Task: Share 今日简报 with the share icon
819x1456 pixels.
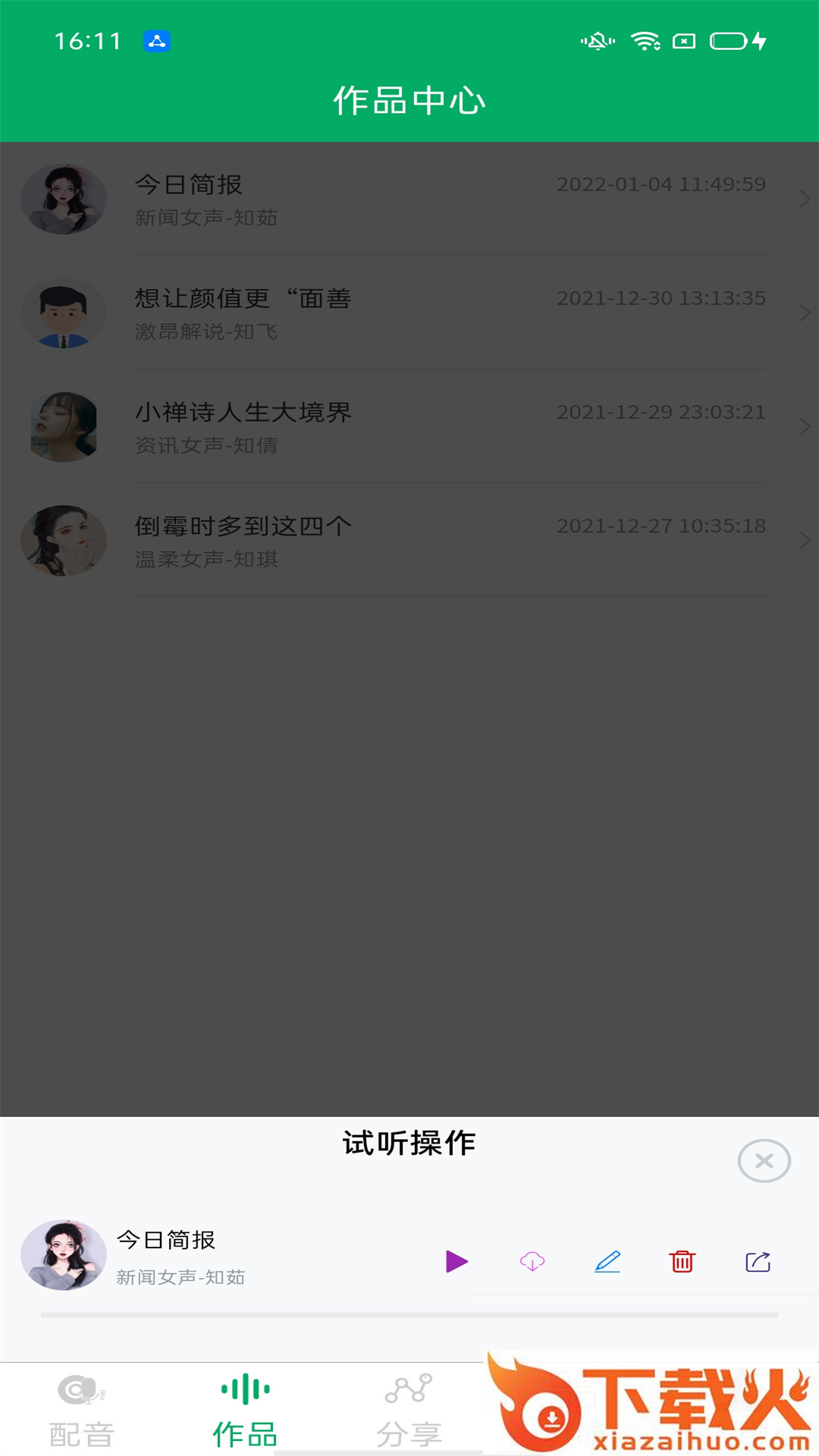Action: 758,1262
